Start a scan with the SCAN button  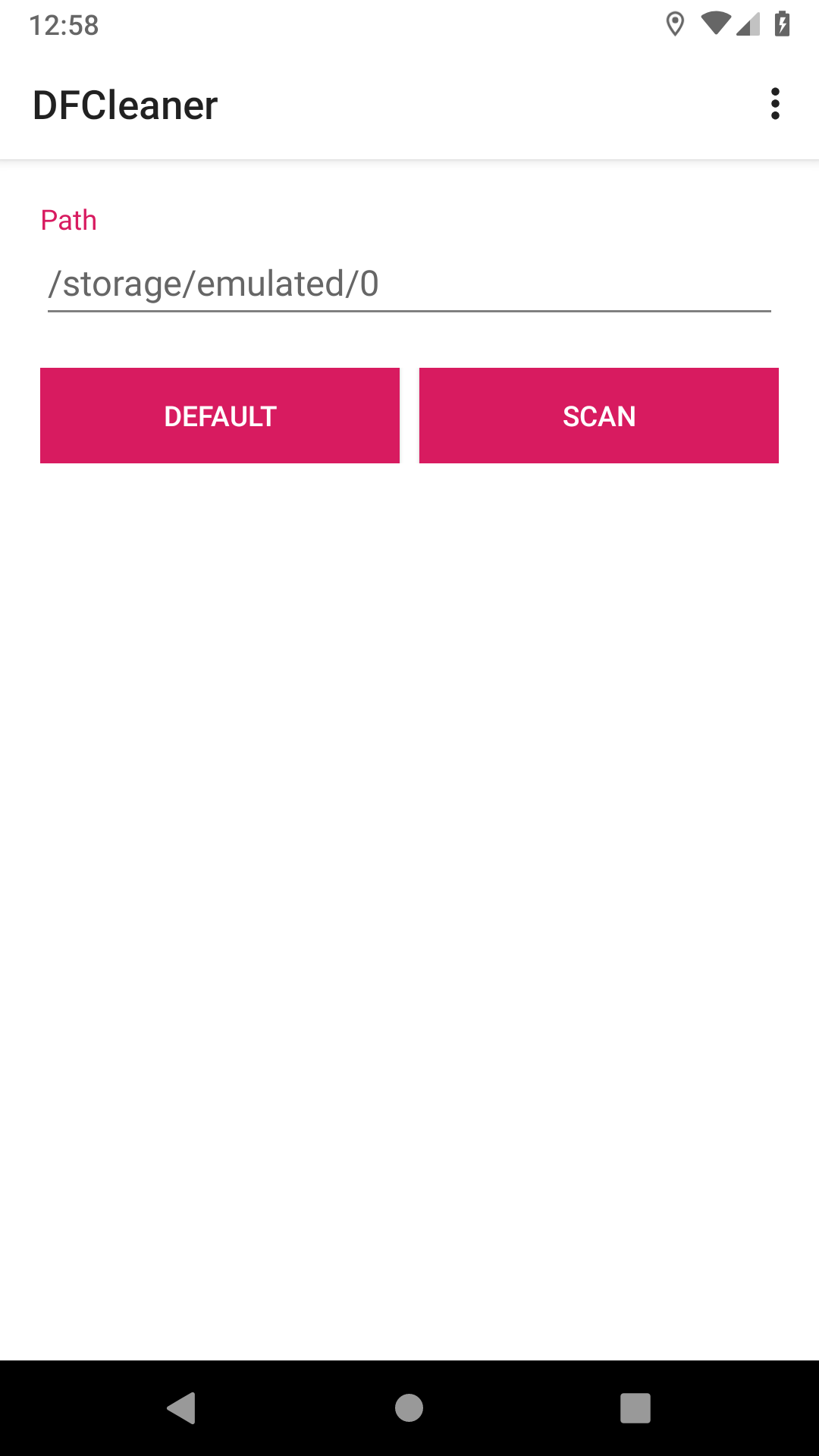pos(598,416)
